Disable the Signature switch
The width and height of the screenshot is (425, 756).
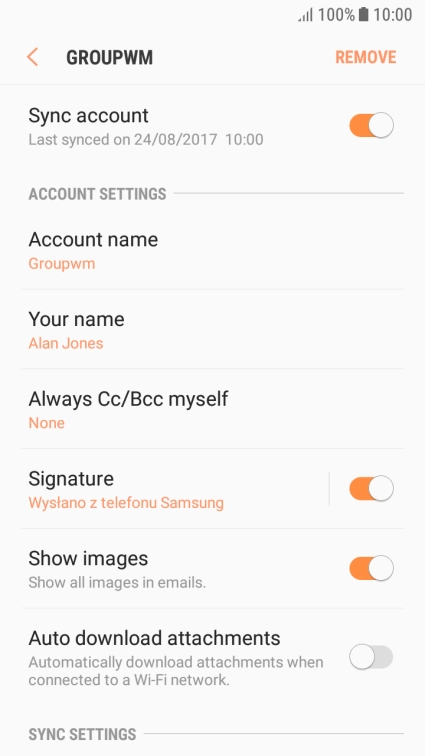(x=371, y=488)
